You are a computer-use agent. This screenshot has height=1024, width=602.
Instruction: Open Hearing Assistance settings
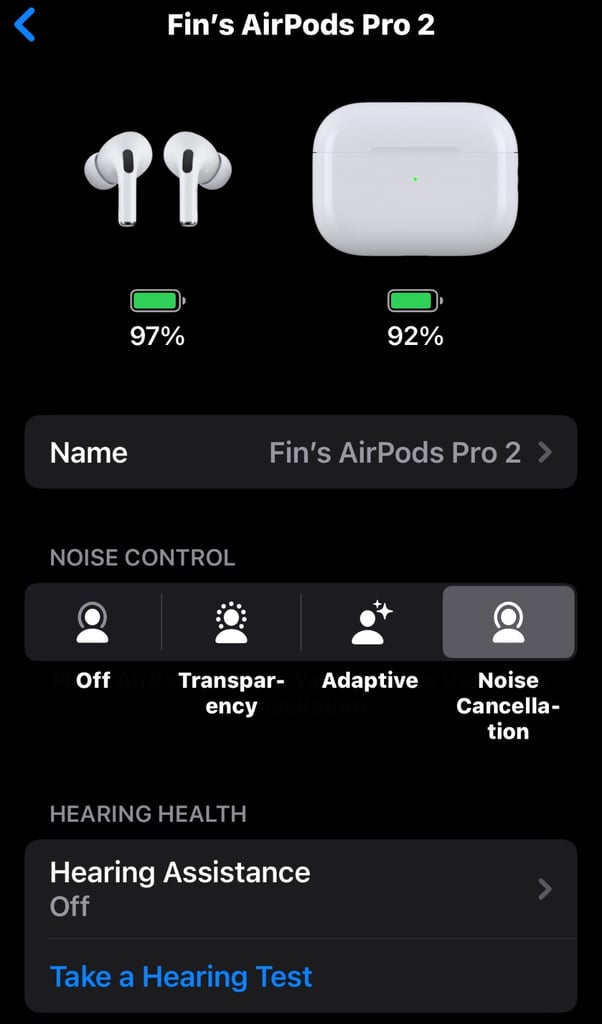[x=301, y=889]
